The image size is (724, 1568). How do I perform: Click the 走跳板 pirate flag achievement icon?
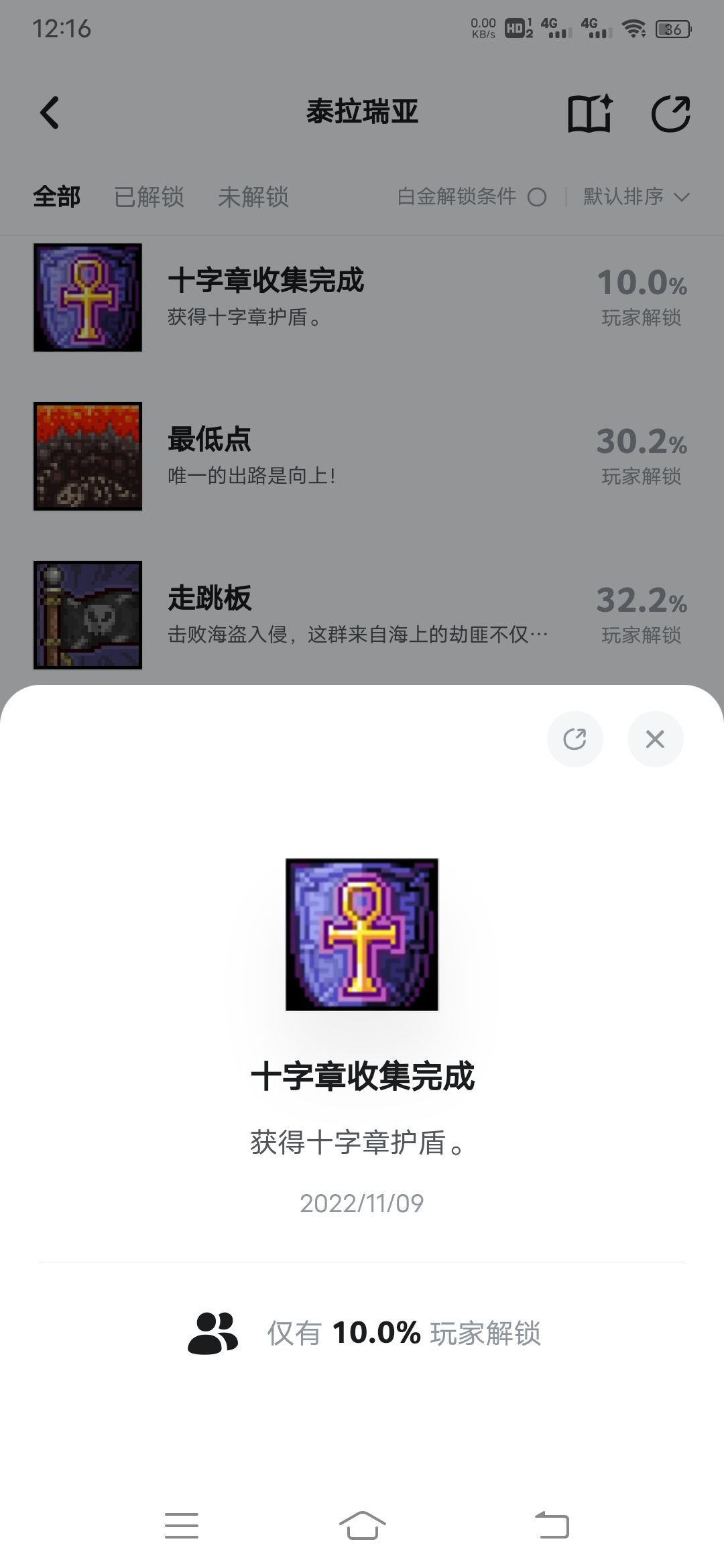pos(88,614)
